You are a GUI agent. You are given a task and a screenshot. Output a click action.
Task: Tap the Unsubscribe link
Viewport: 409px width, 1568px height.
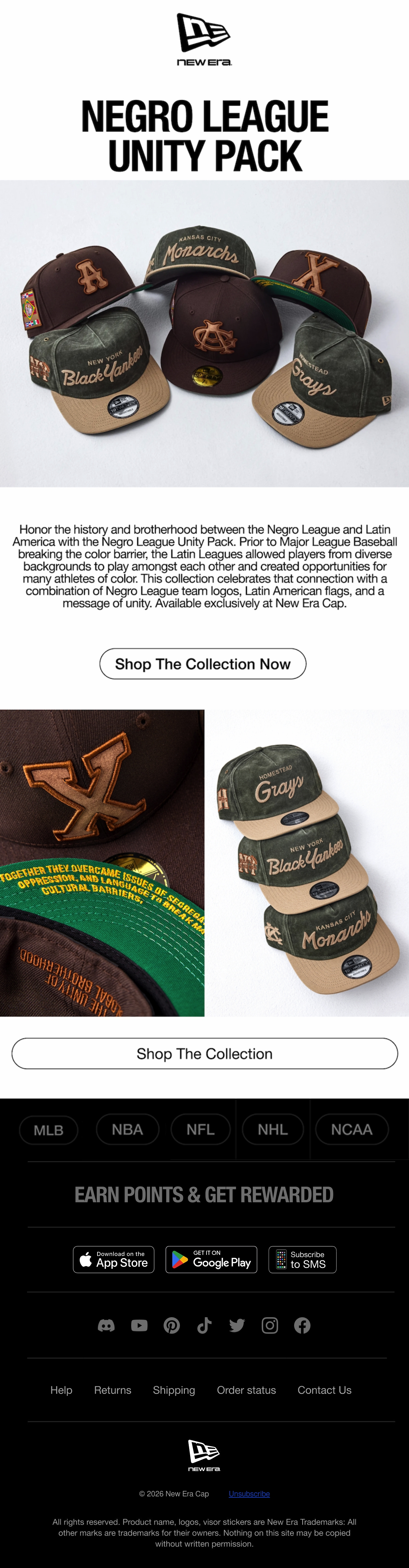tap(249, 1494)
